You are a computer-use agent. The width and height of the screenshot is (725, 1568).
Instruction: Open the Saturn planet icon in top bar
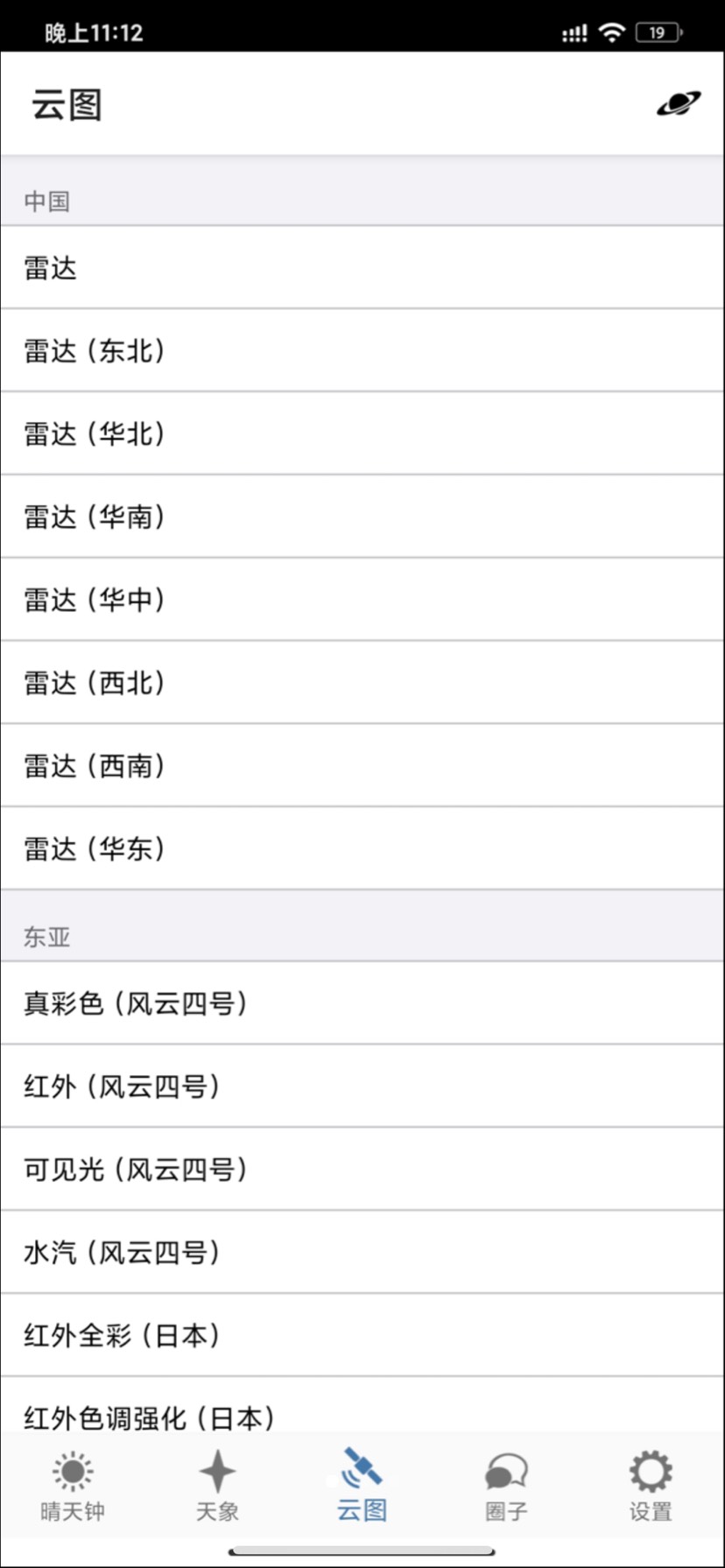coord(679,104)
